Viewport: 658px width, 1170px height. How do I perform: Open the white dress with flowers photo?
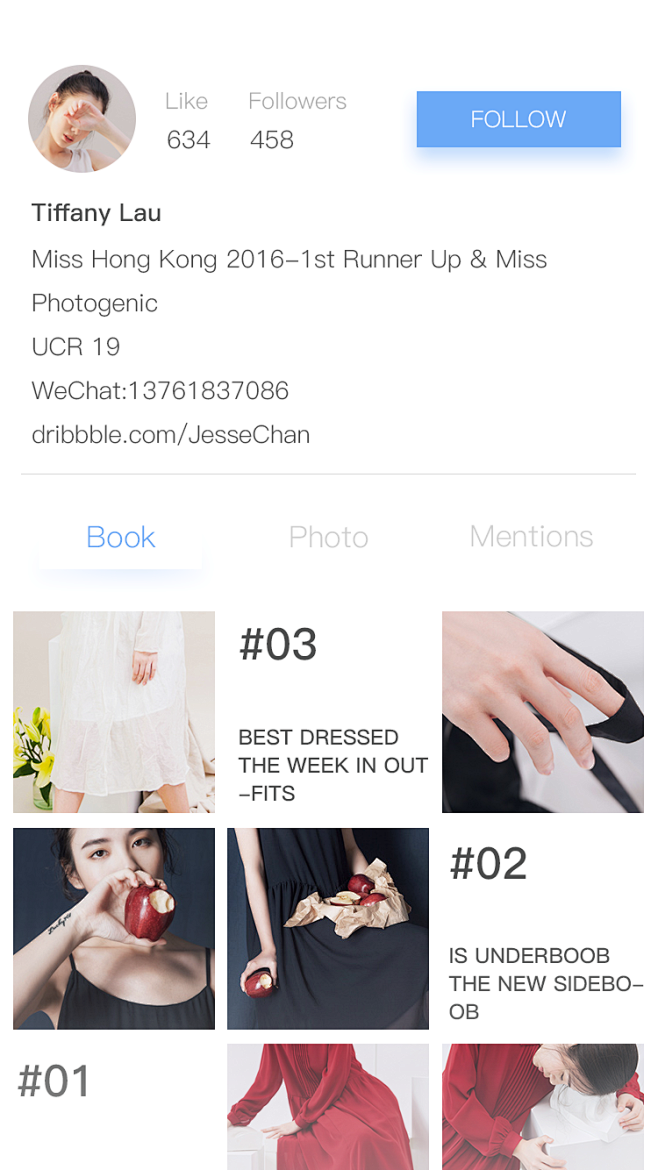click(x=114, y=712)
